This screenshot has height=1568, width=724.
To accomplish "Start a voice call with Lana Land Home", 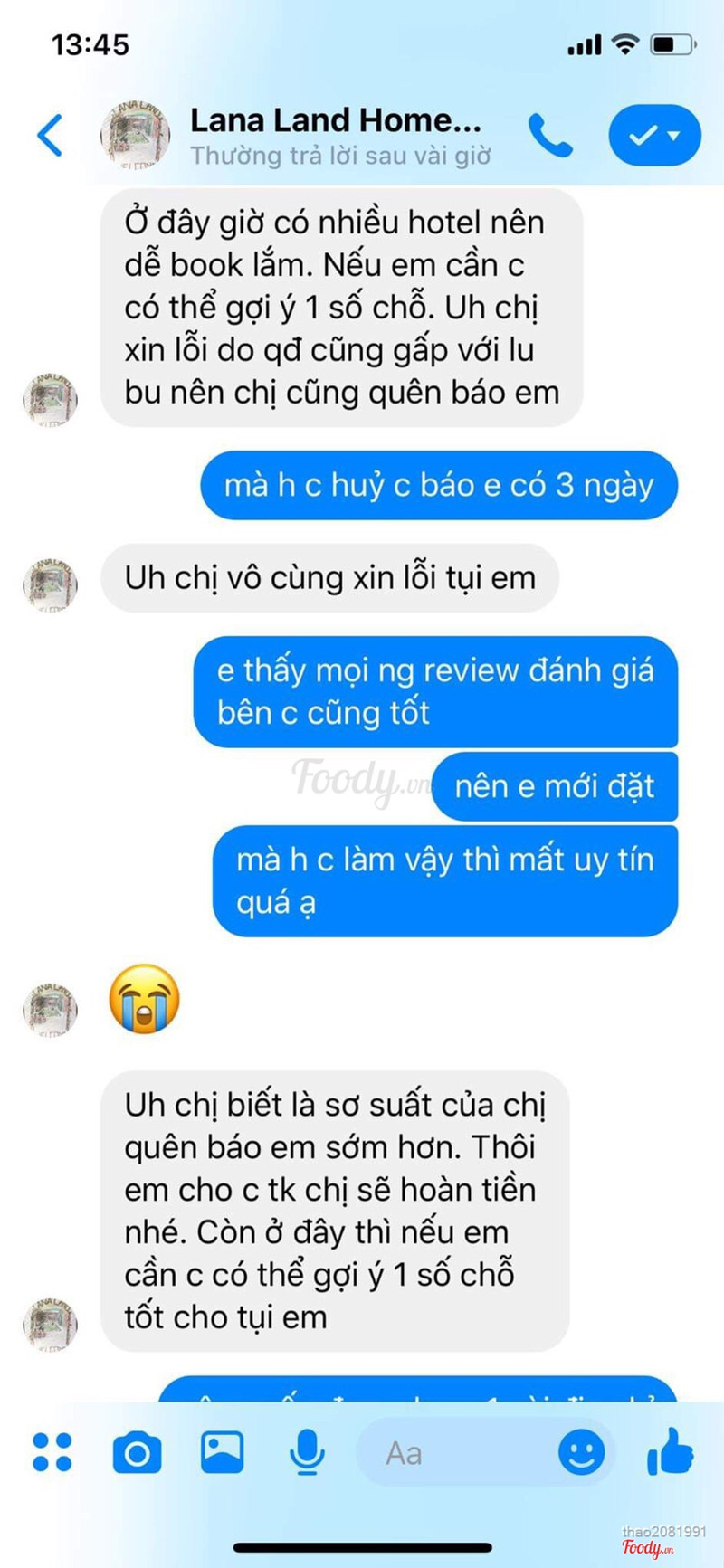I will [x=550, y=136].
